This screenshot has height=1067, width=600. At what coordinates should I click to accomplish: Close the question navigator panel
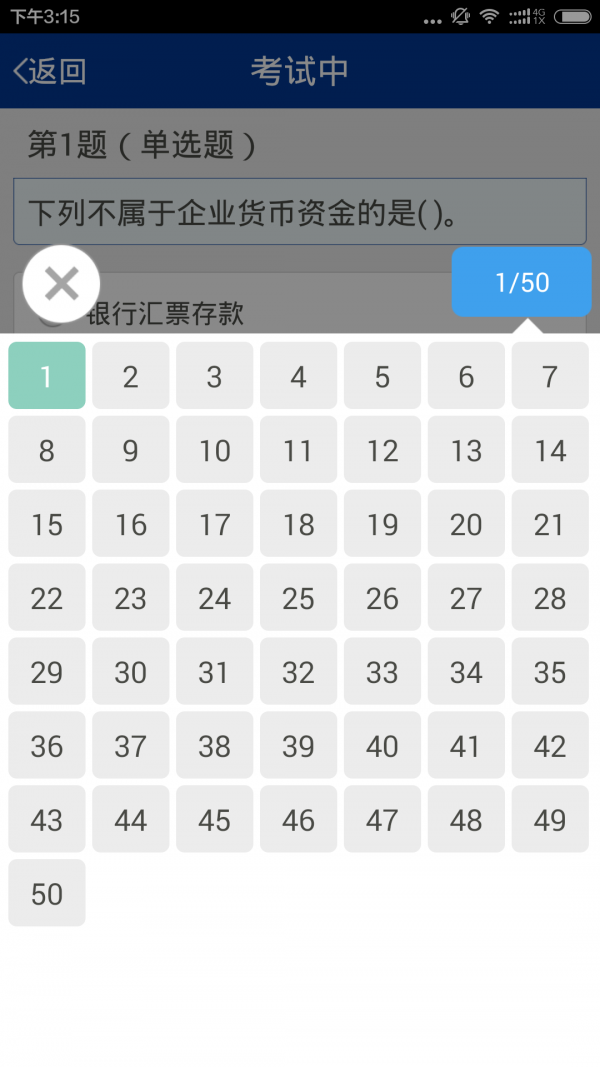coord(61,284)
